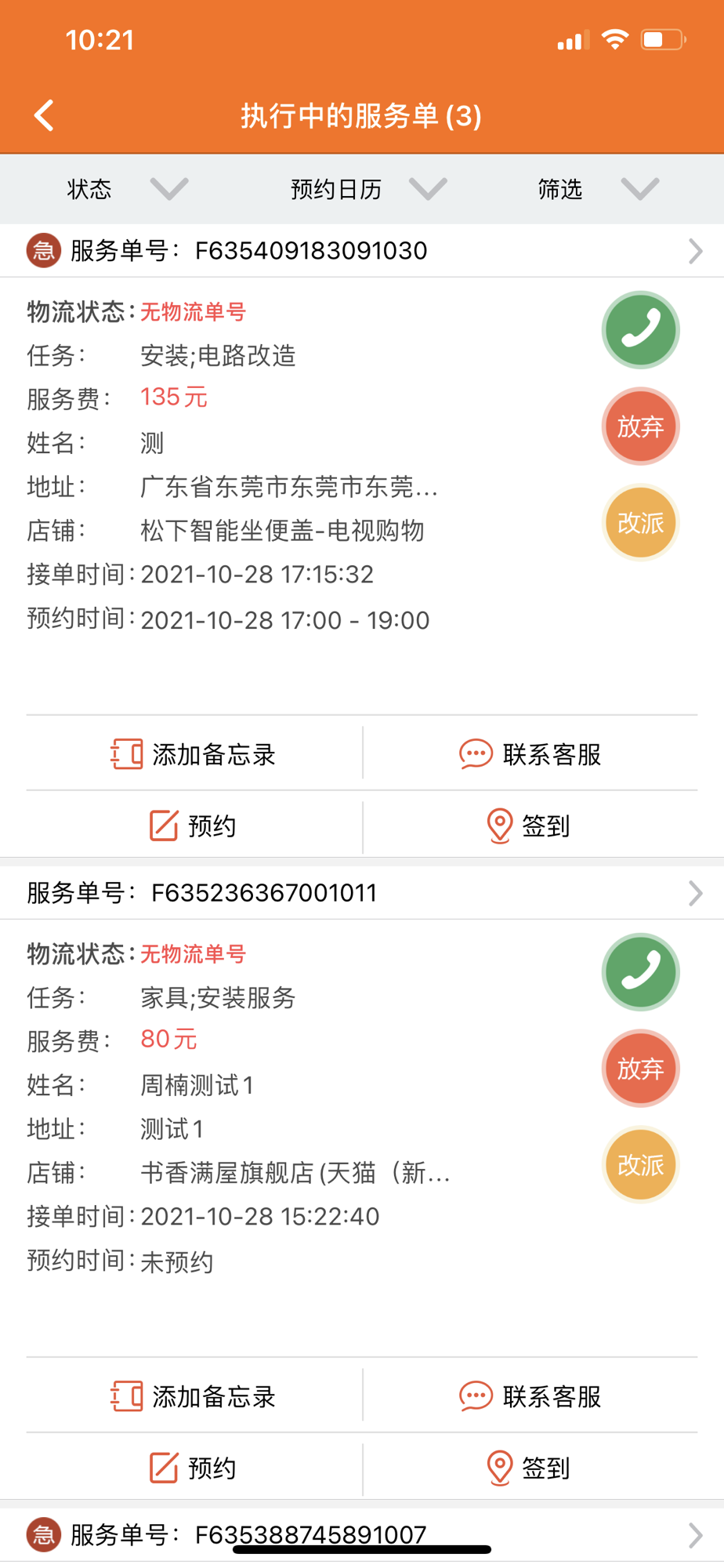Screen dimensions: 724x1568
Task: Go back using the top-left arrow
Action: (45, 115)
